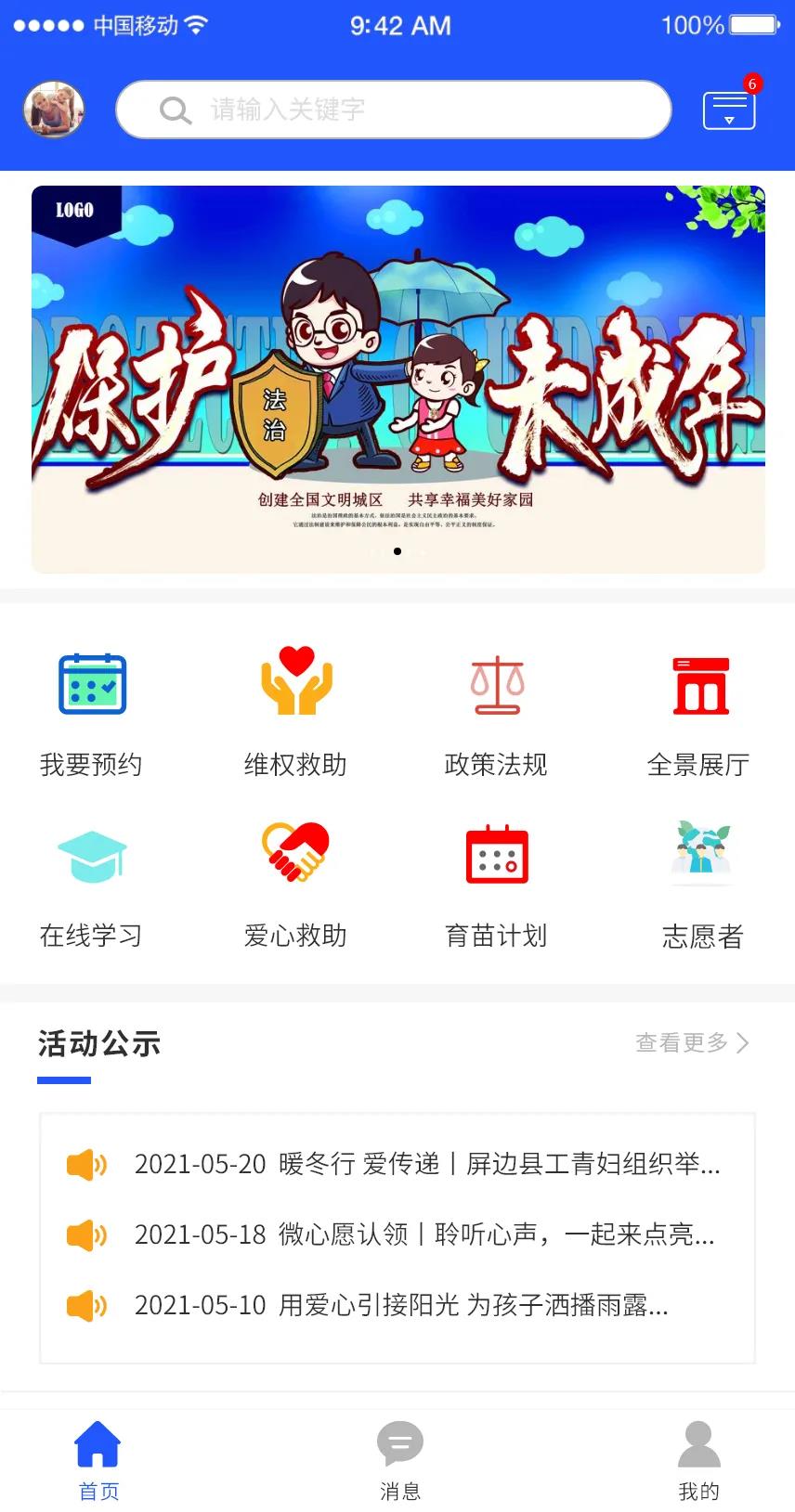Open the 2021-05-20 暖冬行 爱传递 notice
The width and height of the screenshot is (795, 1512).
[425, 1164]
